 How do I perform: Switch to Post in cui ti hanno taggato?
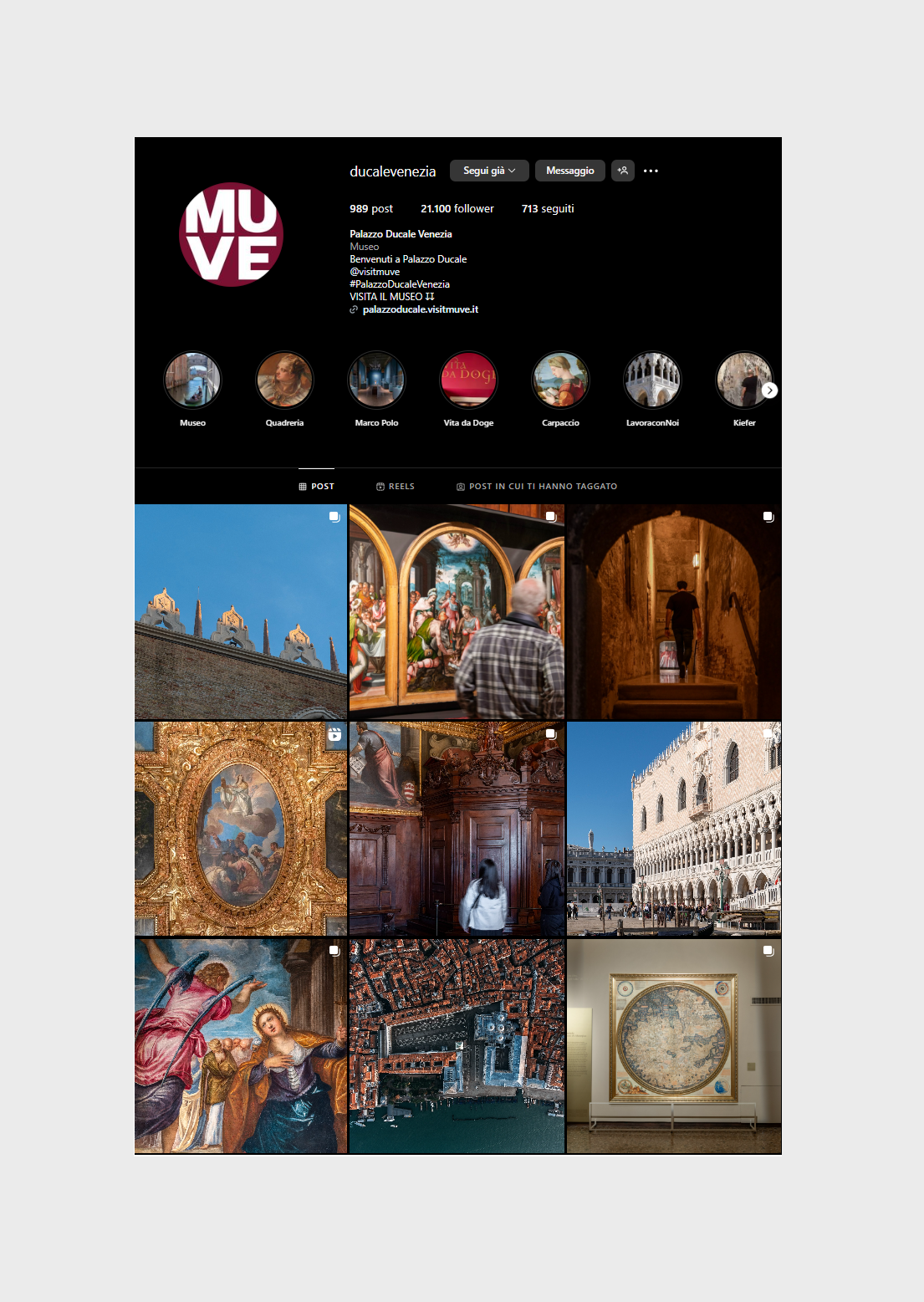[537, 486]
